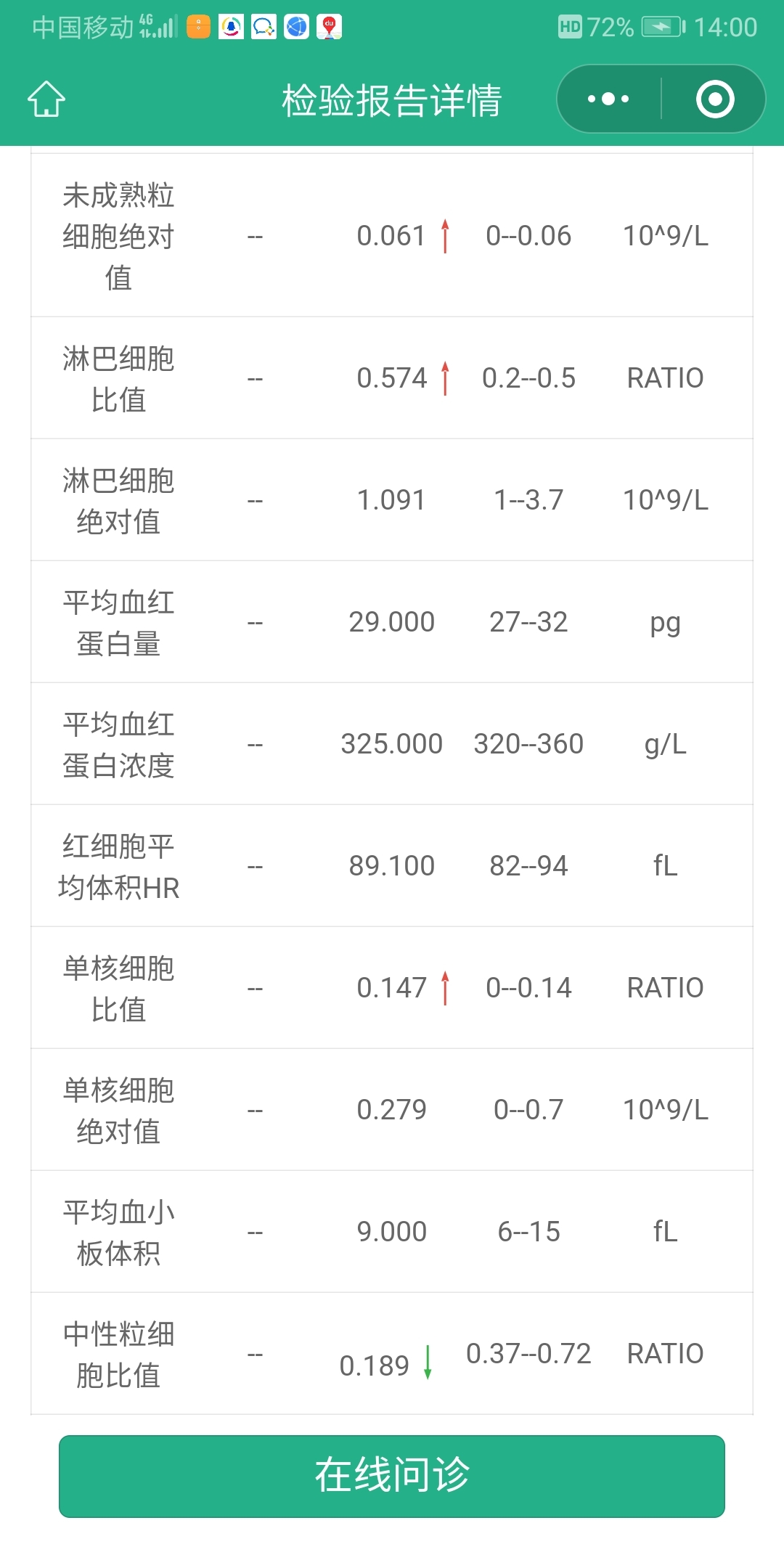Open the mini program more-options menu

coord(608,99)
